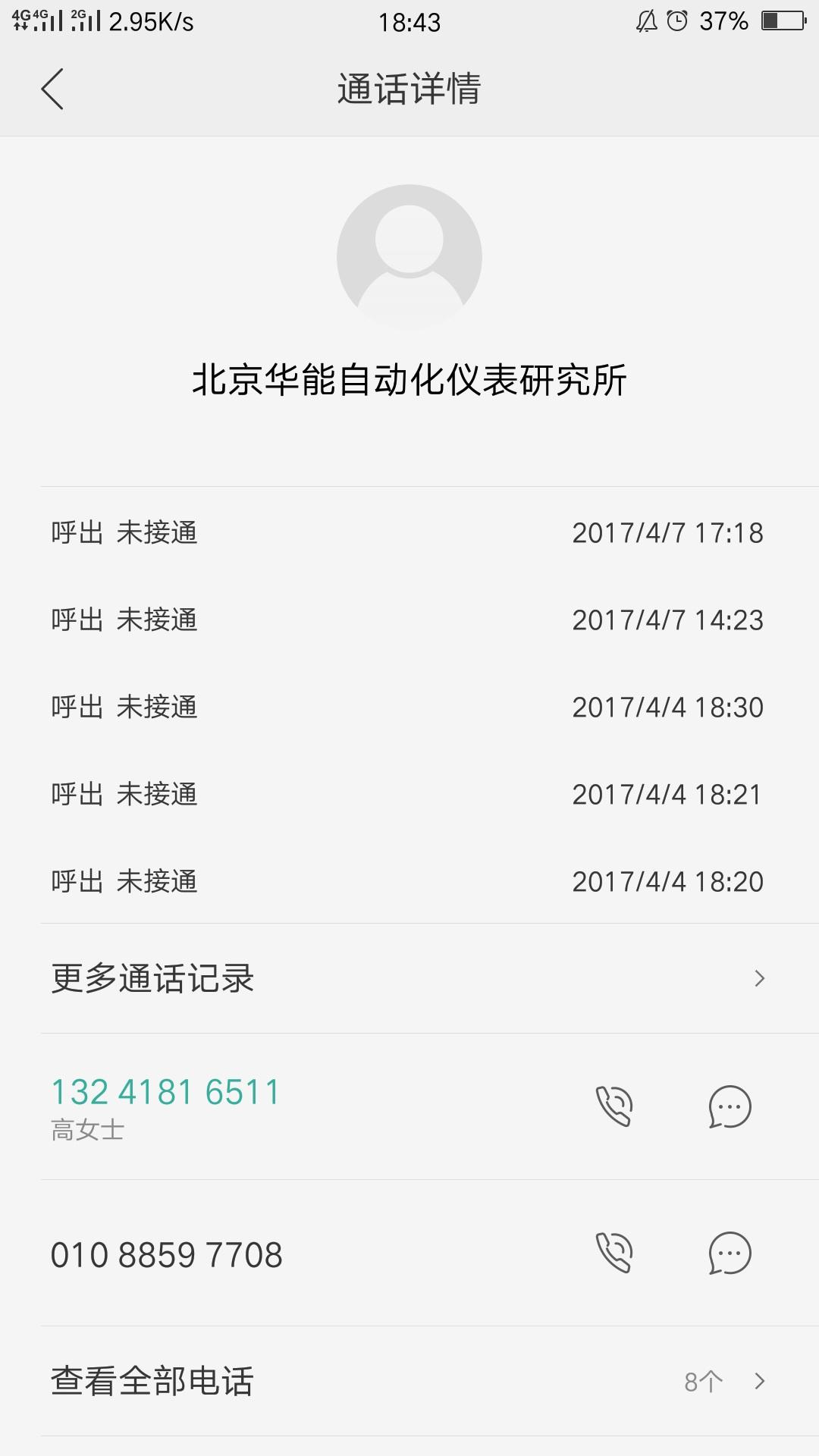Screen dimensions: 819x1456
Task: Select the 2017/4/4 18:20 call record
Action: [x=409, y=881]
